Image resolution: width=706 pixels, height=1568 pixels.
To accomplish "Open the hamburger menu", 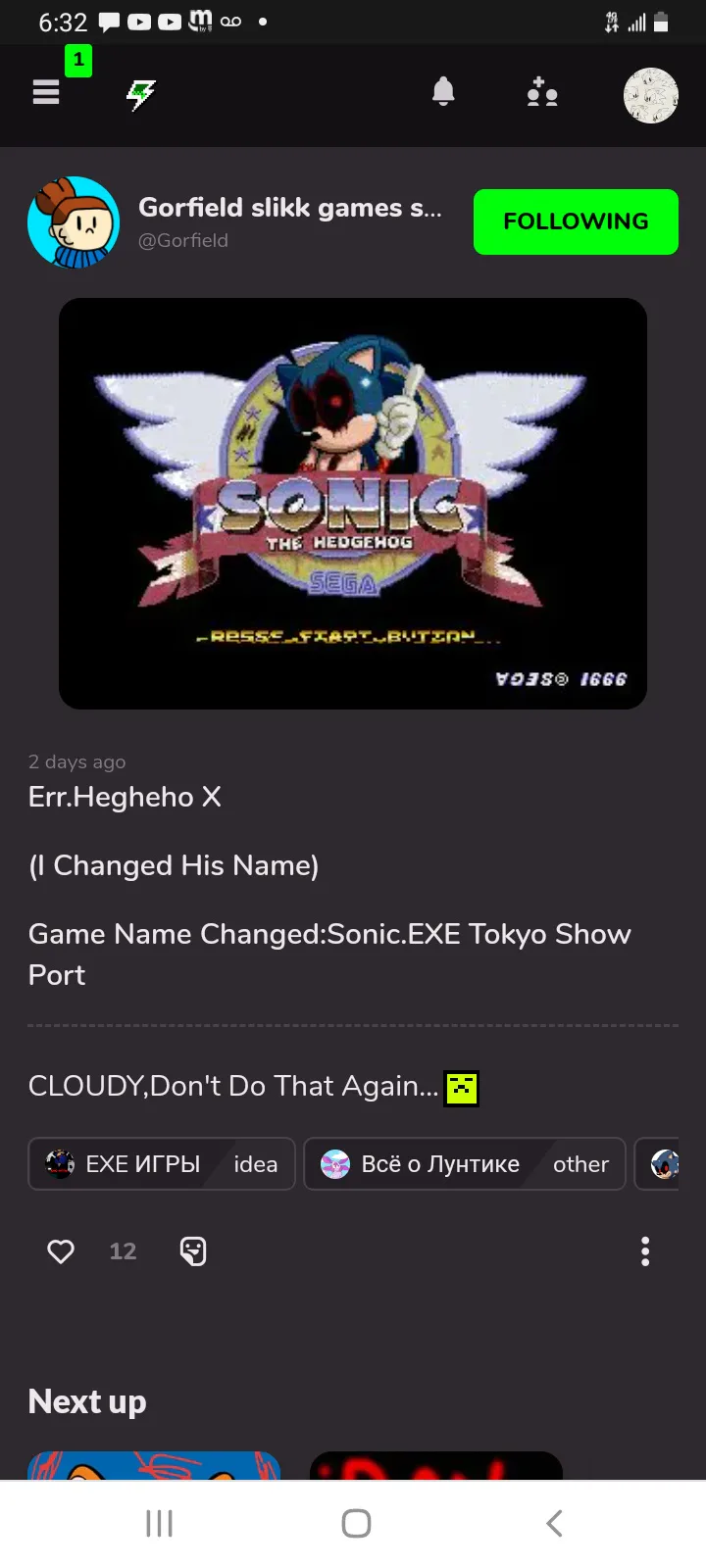I will pos(46,93).
